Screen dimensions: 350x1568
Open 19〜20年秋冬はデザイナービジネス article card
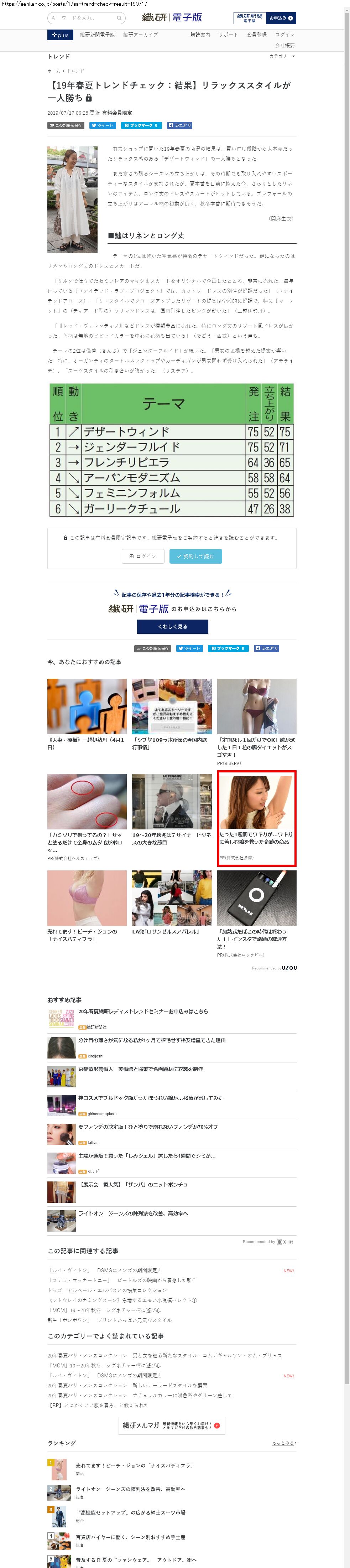(x=172, y=809)
